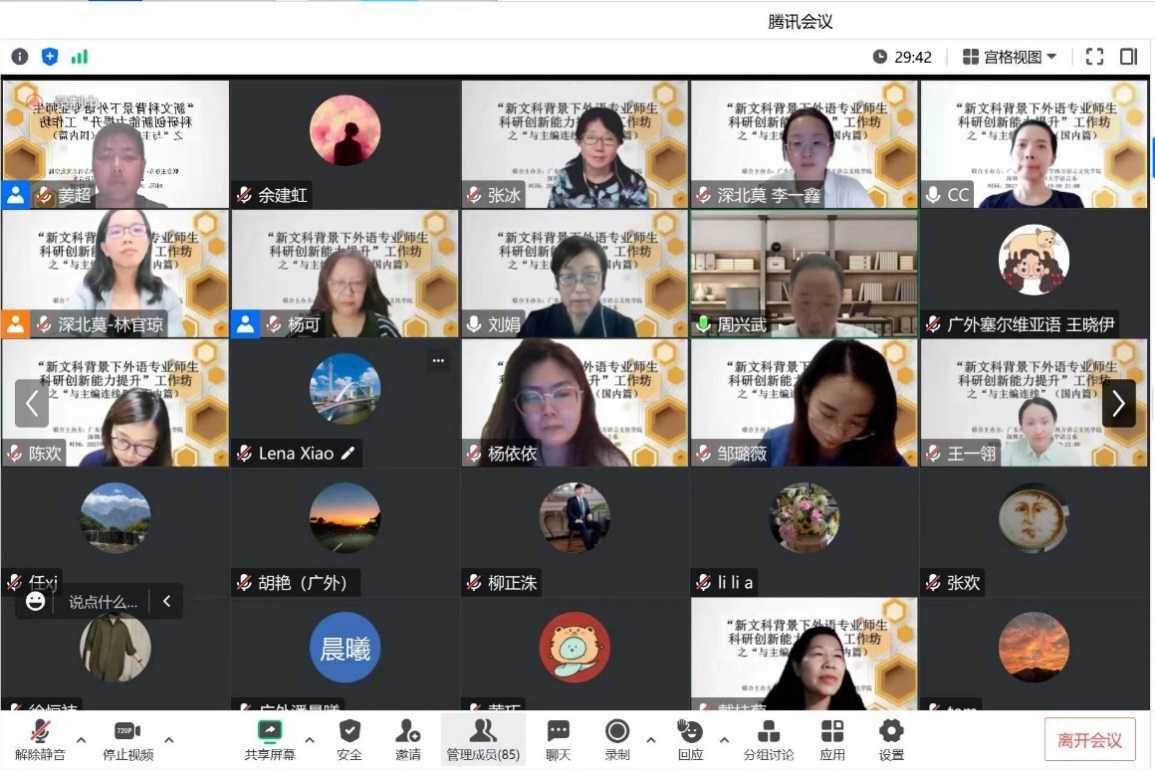Open the apps (应用) menu
The height and width of the screenshot is (770, 1155).
tap(832, 739)
